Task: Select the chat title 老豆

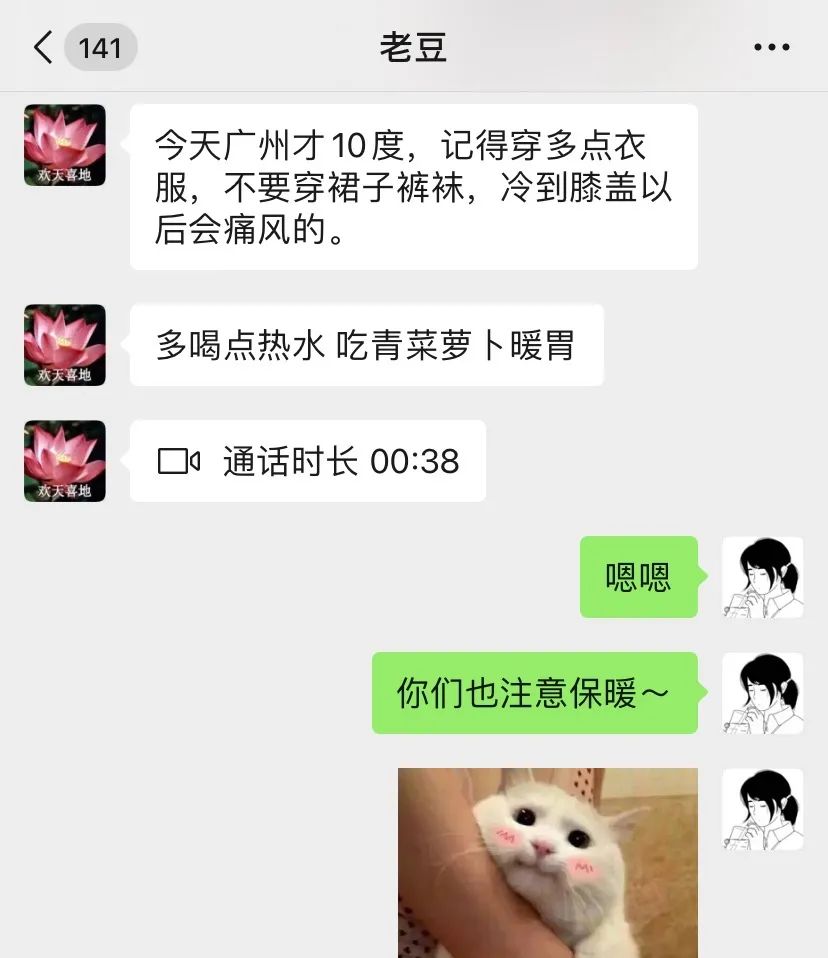Action: point(413,46)
